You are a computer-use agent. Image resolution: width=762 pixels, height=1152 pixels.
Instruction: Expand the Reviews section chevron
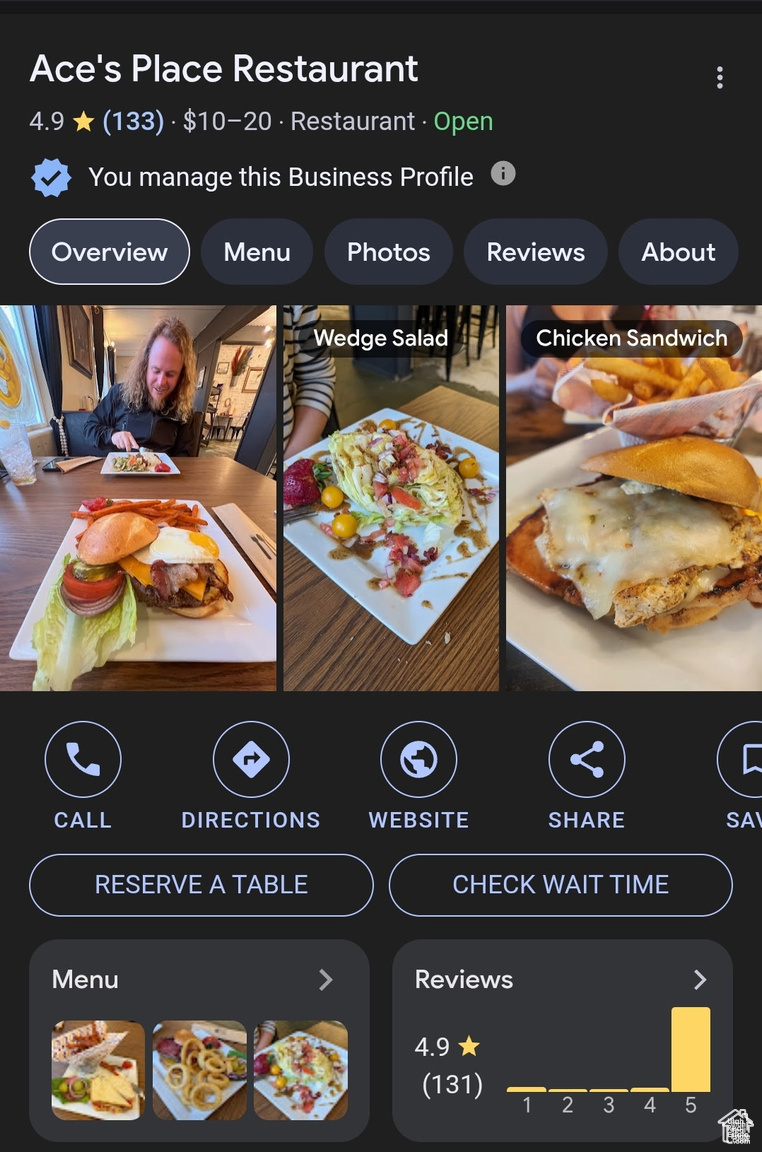point(700,980)
